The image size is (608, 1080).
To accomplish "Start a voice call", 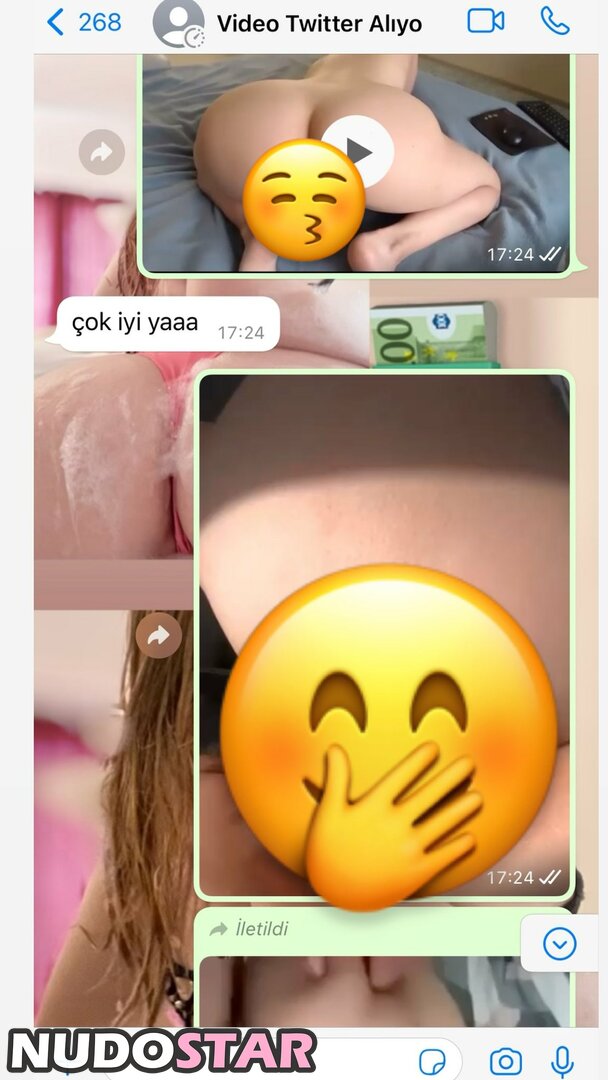I will 554,20.
